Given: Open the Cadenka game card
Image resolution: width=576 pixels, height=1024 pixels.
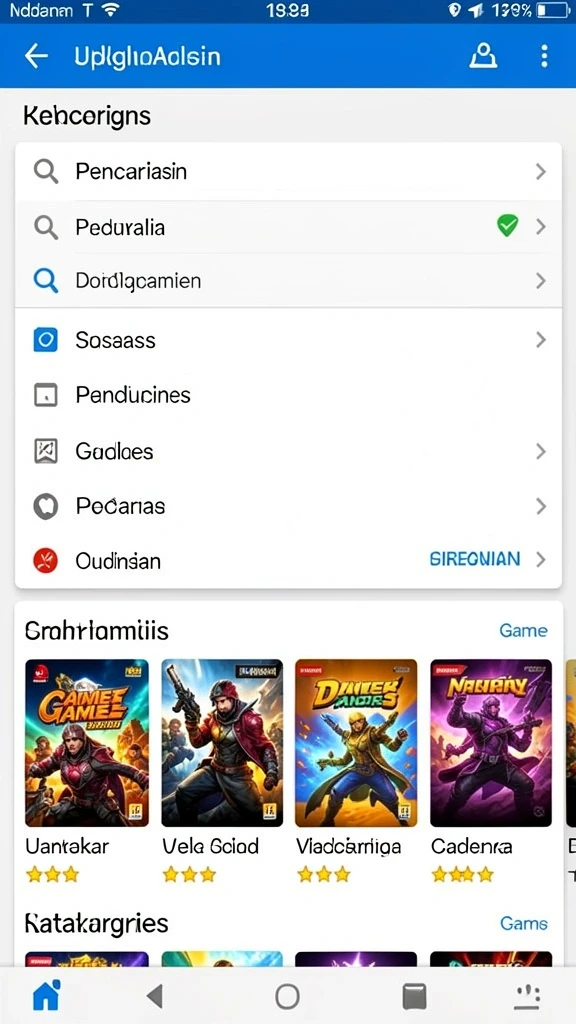Looking at the screenshot, I should [491, 771].
